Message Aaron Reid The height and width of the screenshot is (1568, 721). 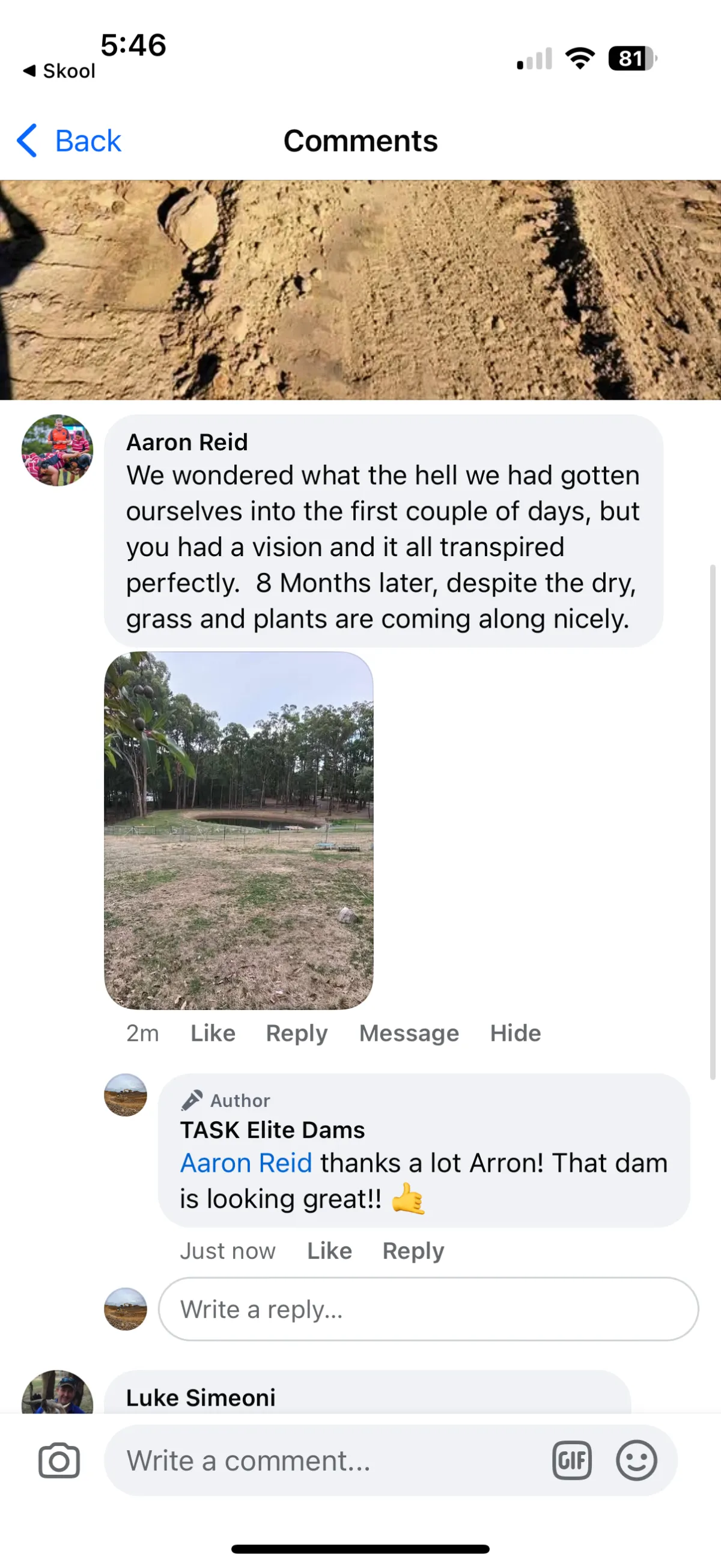(409, 1033)
